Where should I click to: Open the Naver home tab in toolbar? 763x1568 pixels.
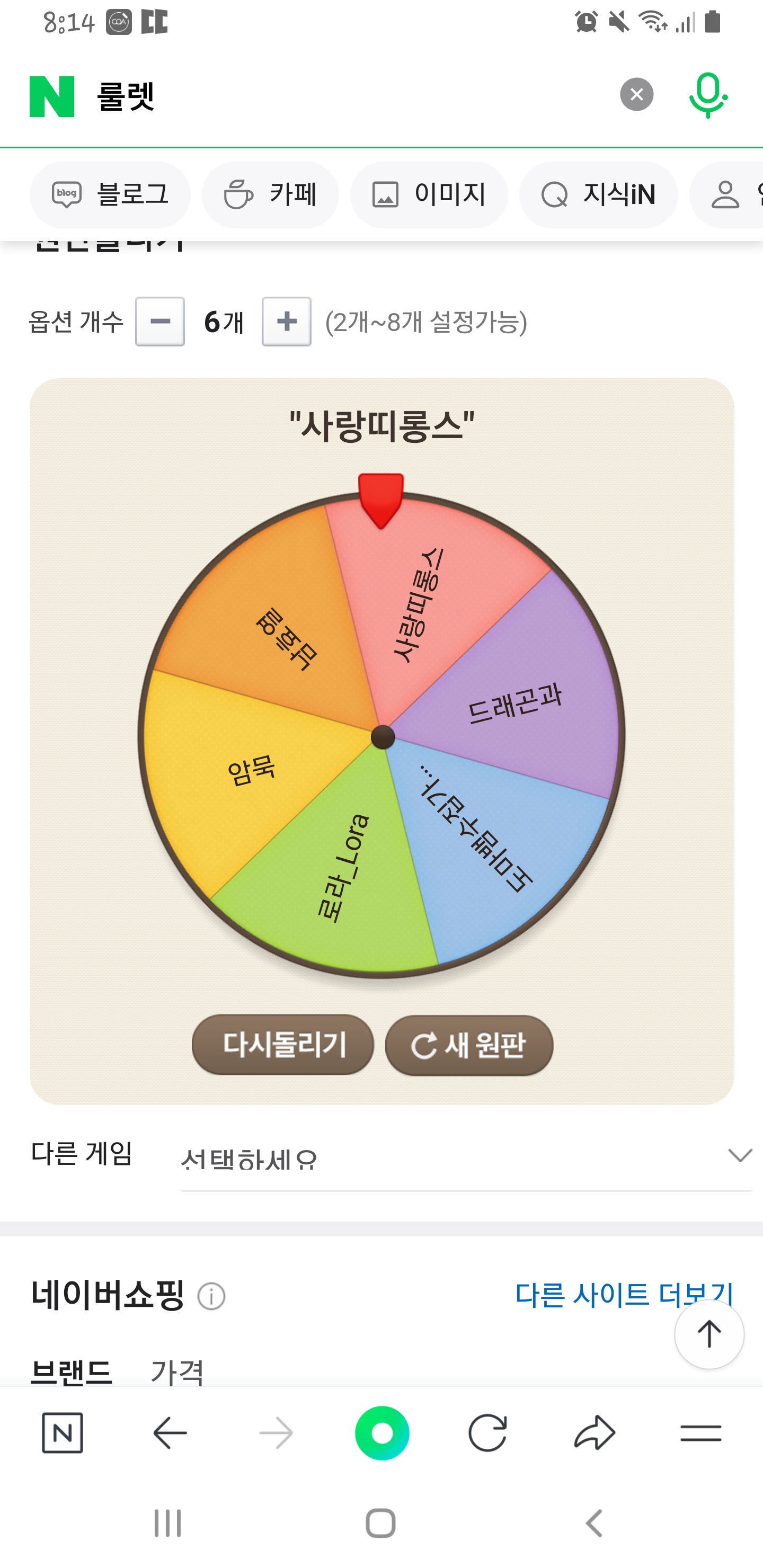coord(62,1433)
